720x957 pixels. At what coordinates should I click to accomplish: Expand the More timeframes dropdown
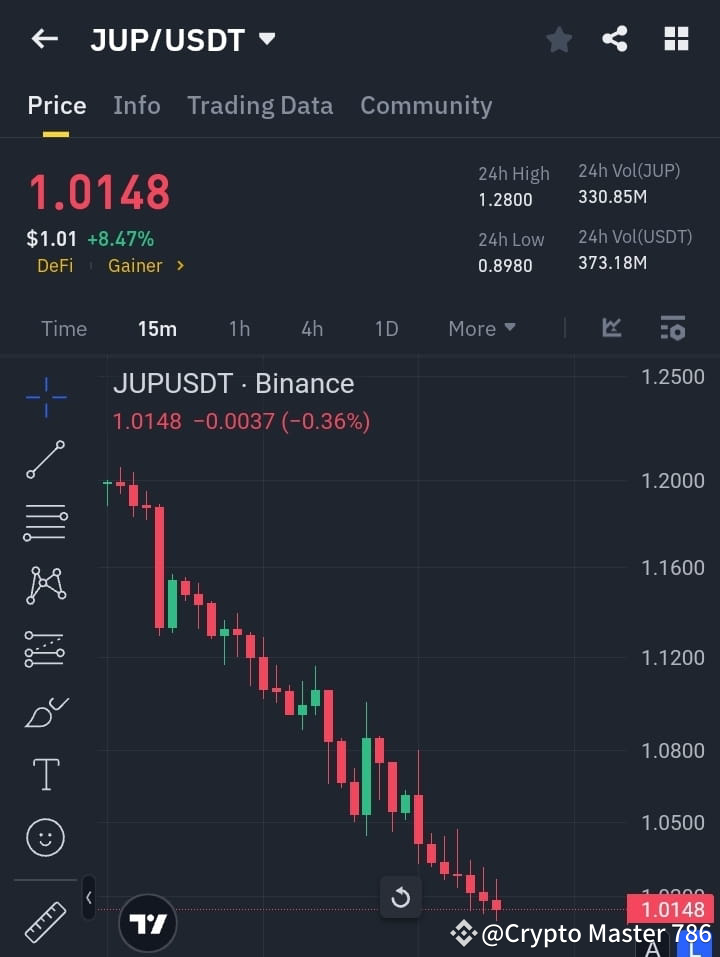point(481,328)
